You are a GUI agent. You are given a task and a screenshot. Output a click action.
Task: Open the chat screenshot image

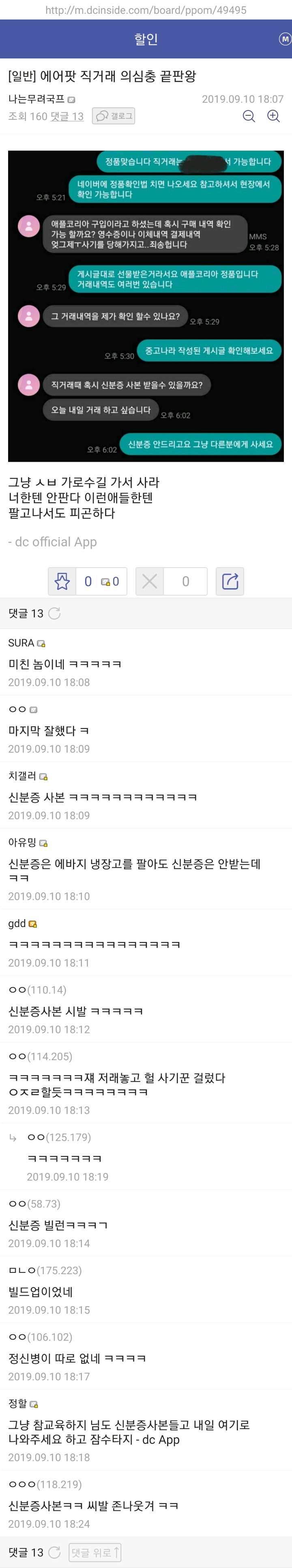click(x=146, y=306)
